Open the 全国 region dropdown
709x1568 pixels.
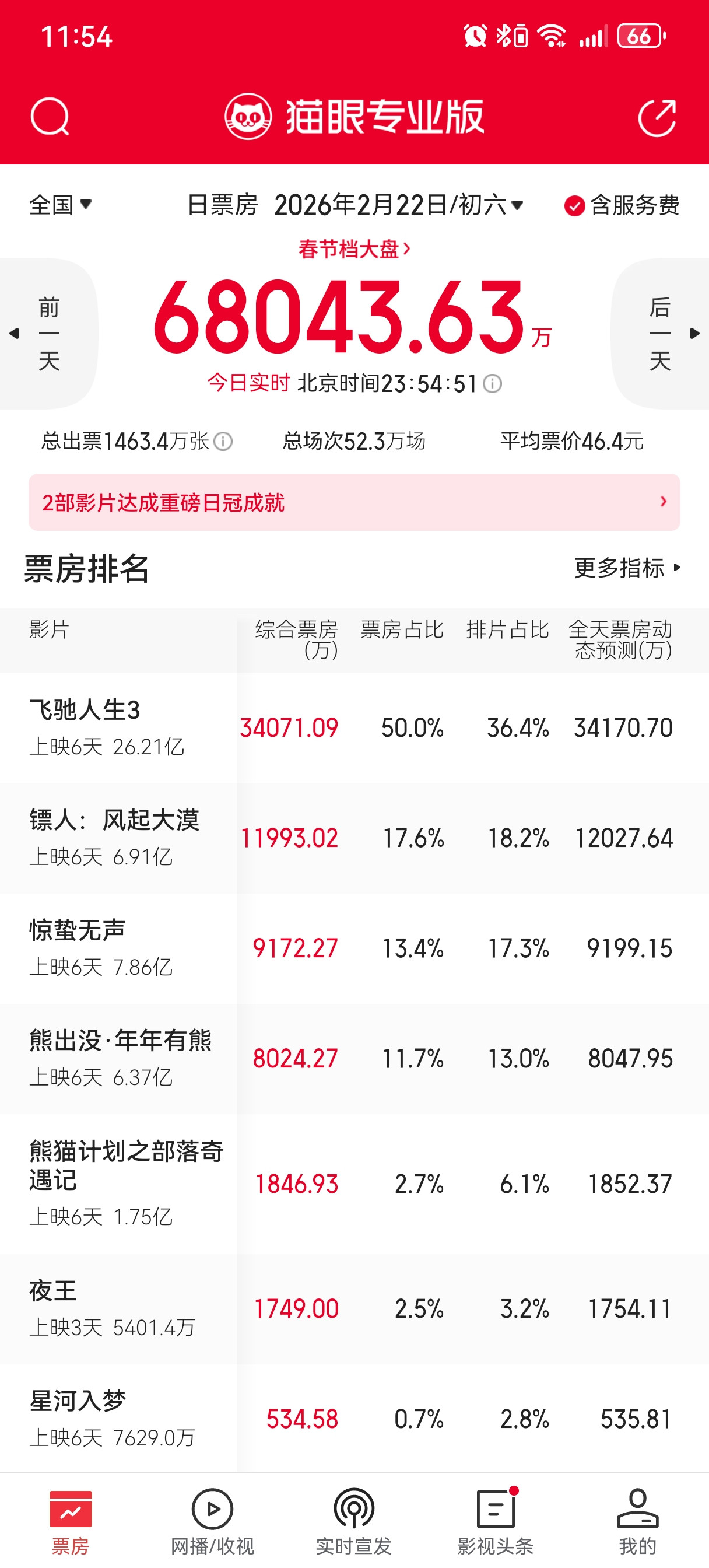click(x=60, y=205)
